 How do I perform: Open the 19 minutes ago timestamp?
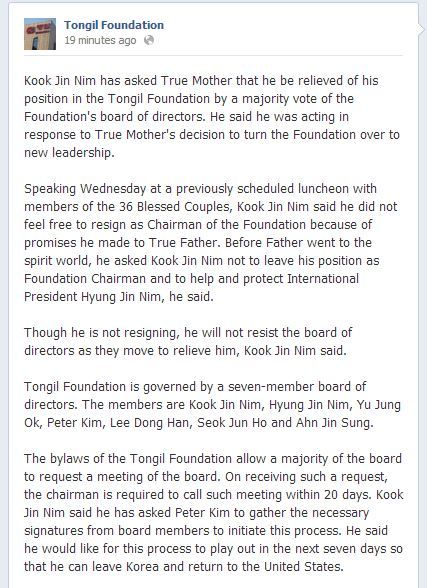click(100, 40)
